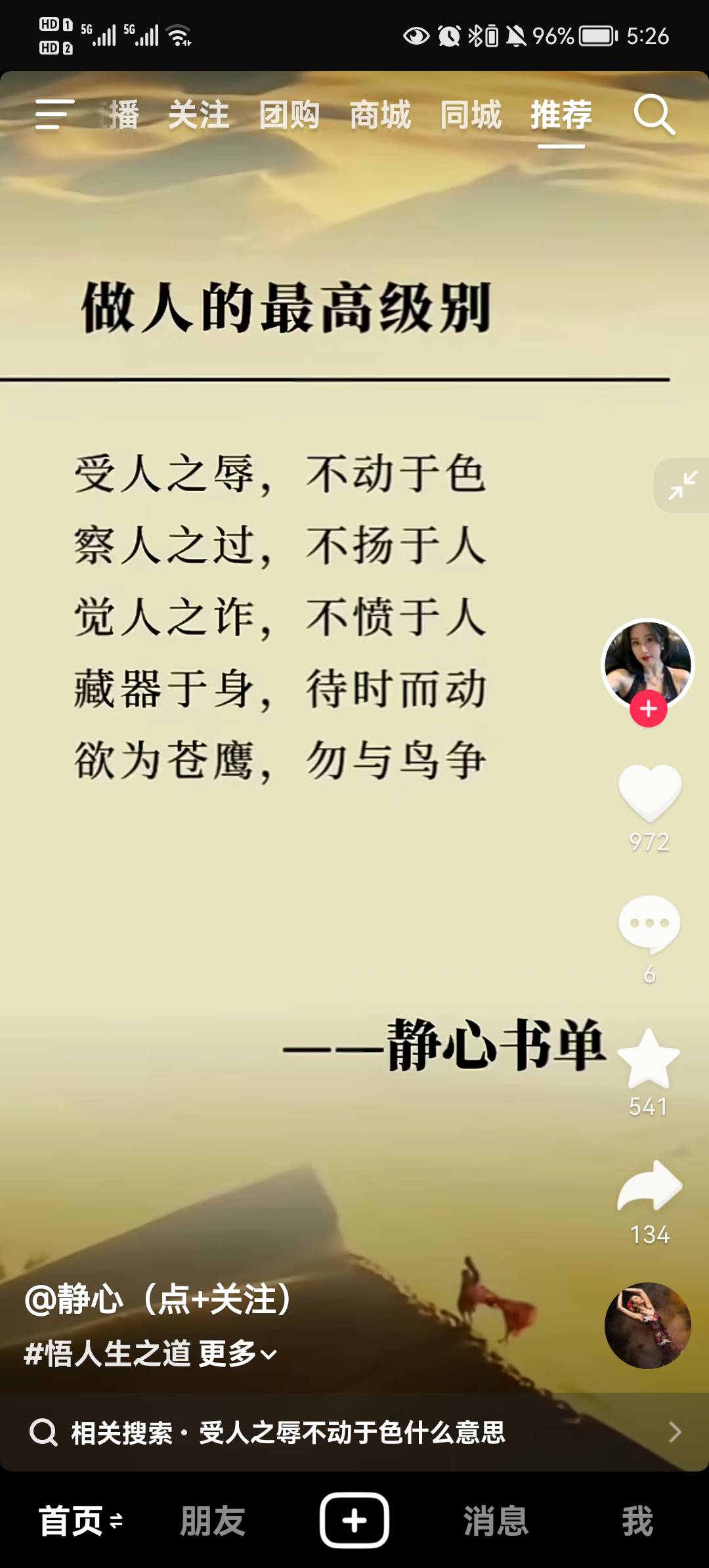This screenshot has width=709, height=1568.
Task: Like this video with the heart
Action: pos(649,791)
